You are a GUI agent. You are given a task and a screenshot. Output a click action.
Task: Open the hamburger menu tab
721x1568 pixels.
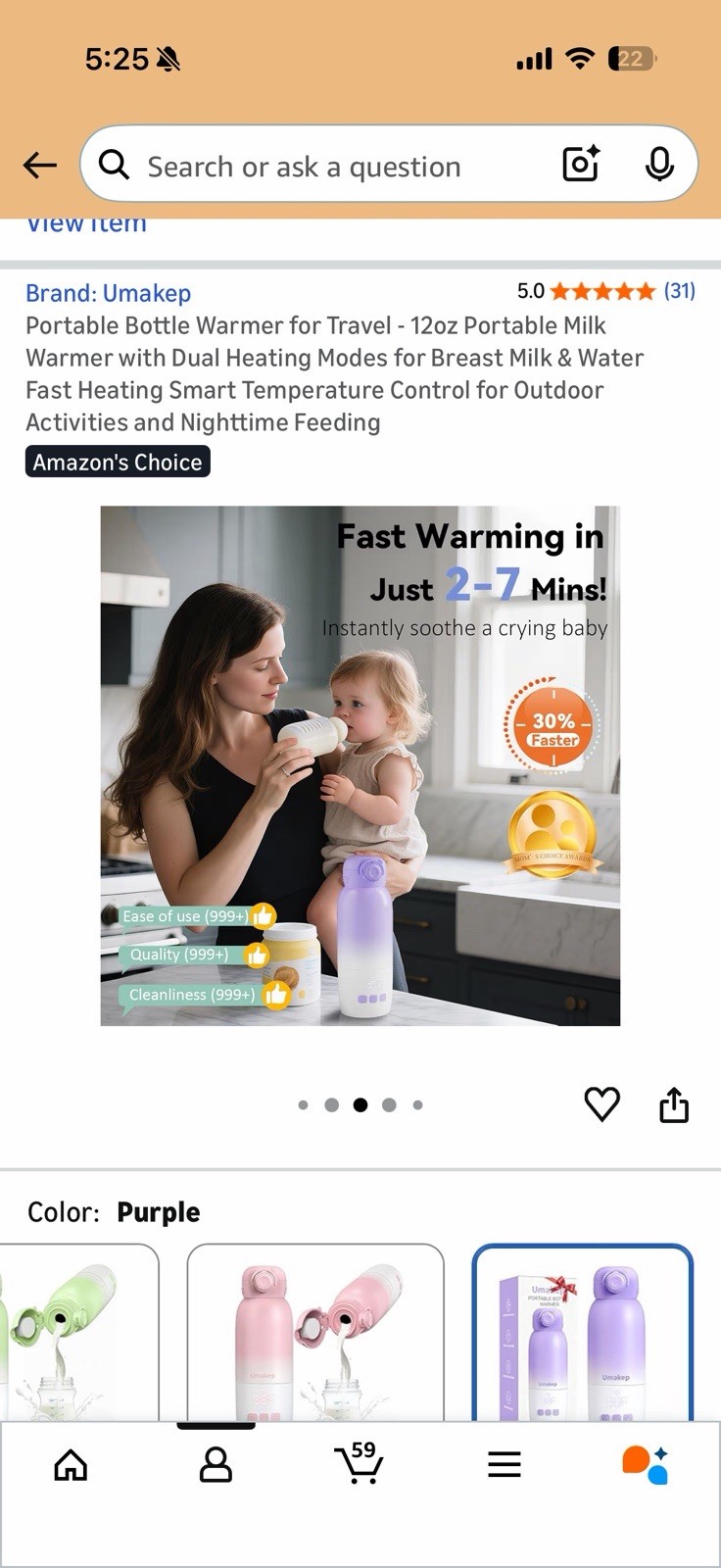point(504,1465)
